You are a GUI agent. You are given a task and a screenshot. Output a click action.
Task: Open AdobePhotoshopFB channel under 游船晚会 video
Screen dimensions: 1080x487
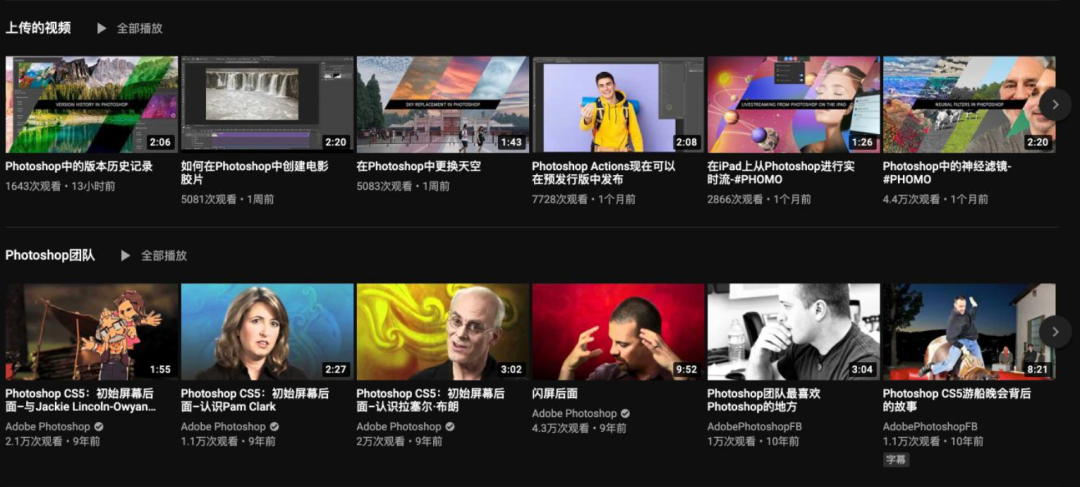point(929,426)
